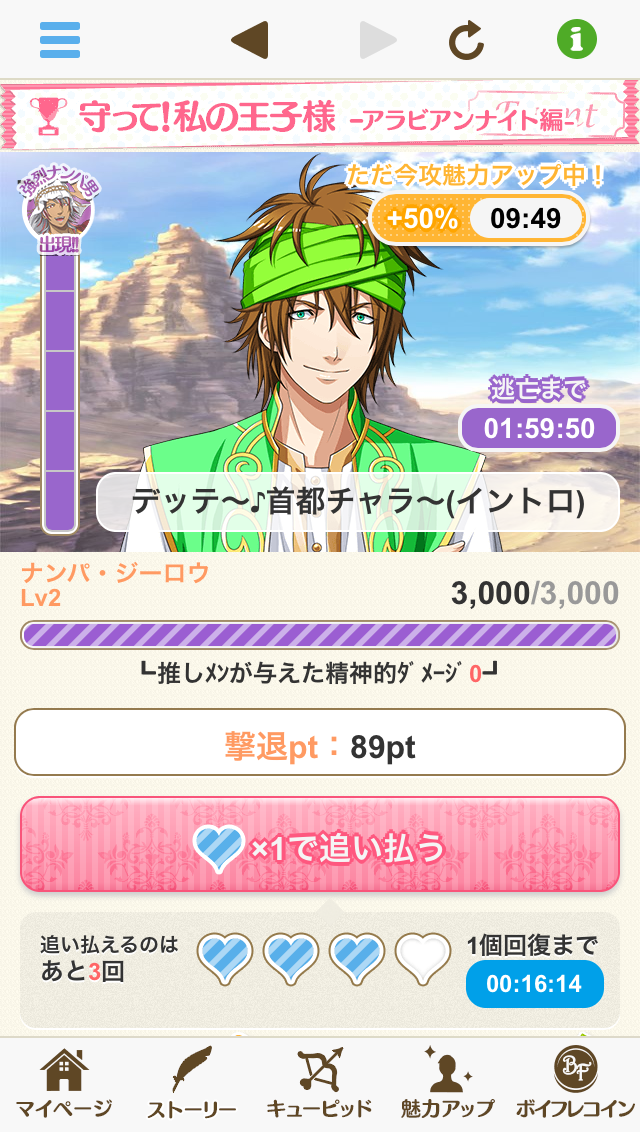
Task: Reload the page
Action: click(466, 40)
